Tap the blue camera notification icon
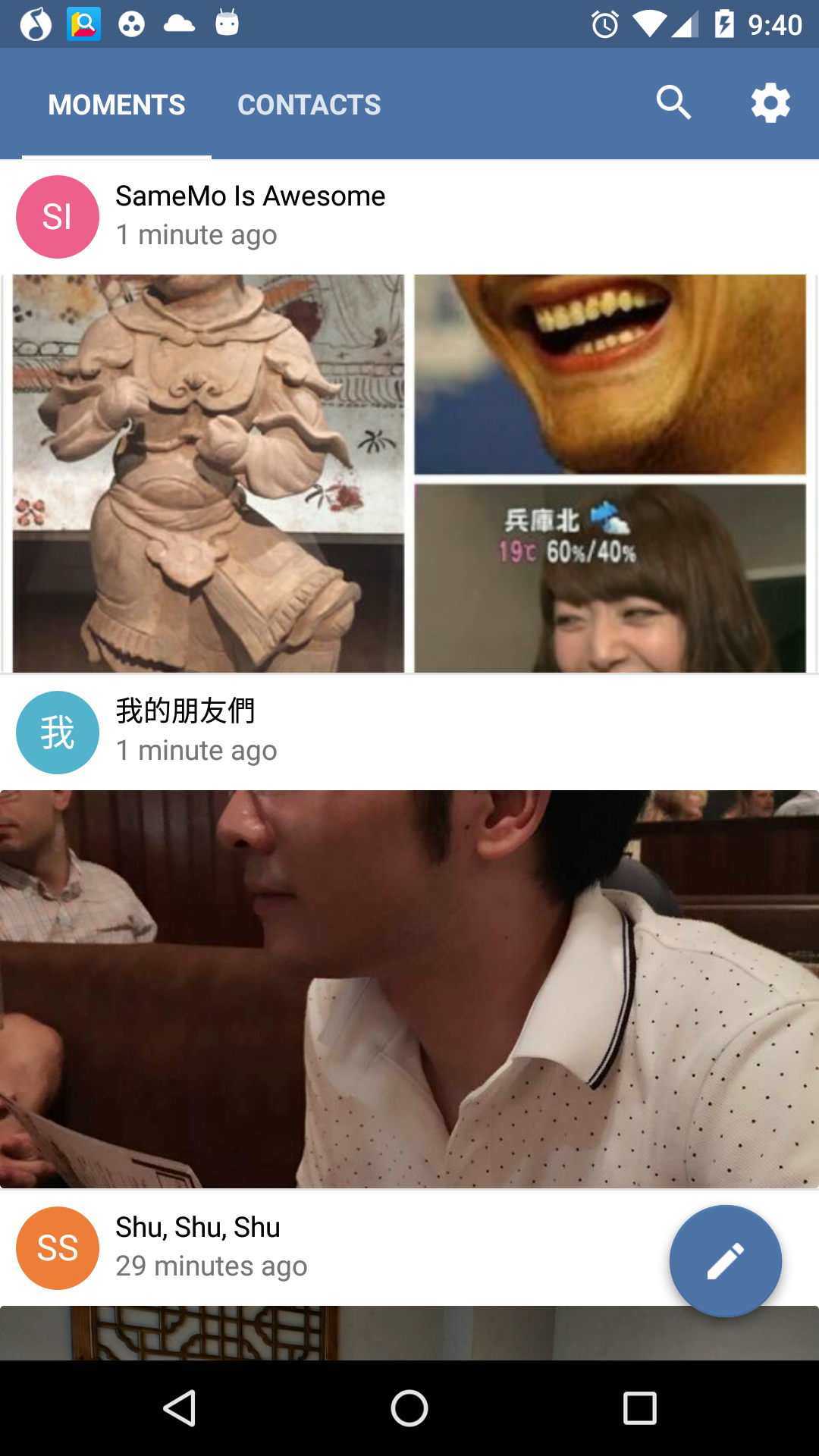819x1456 pixels. click(83, 24)
